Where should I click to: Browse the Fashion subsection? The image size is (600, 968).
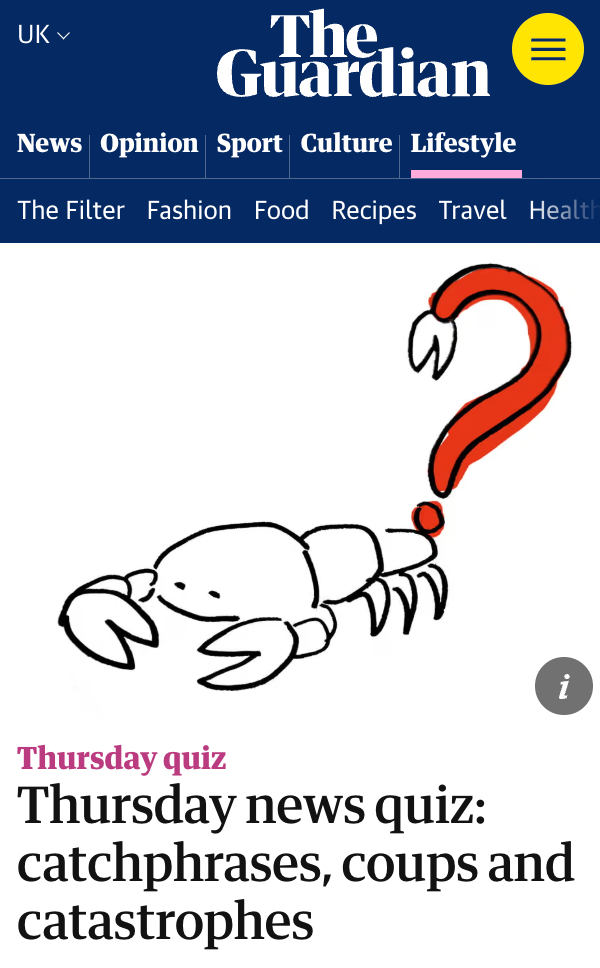(x=189, y=210)
